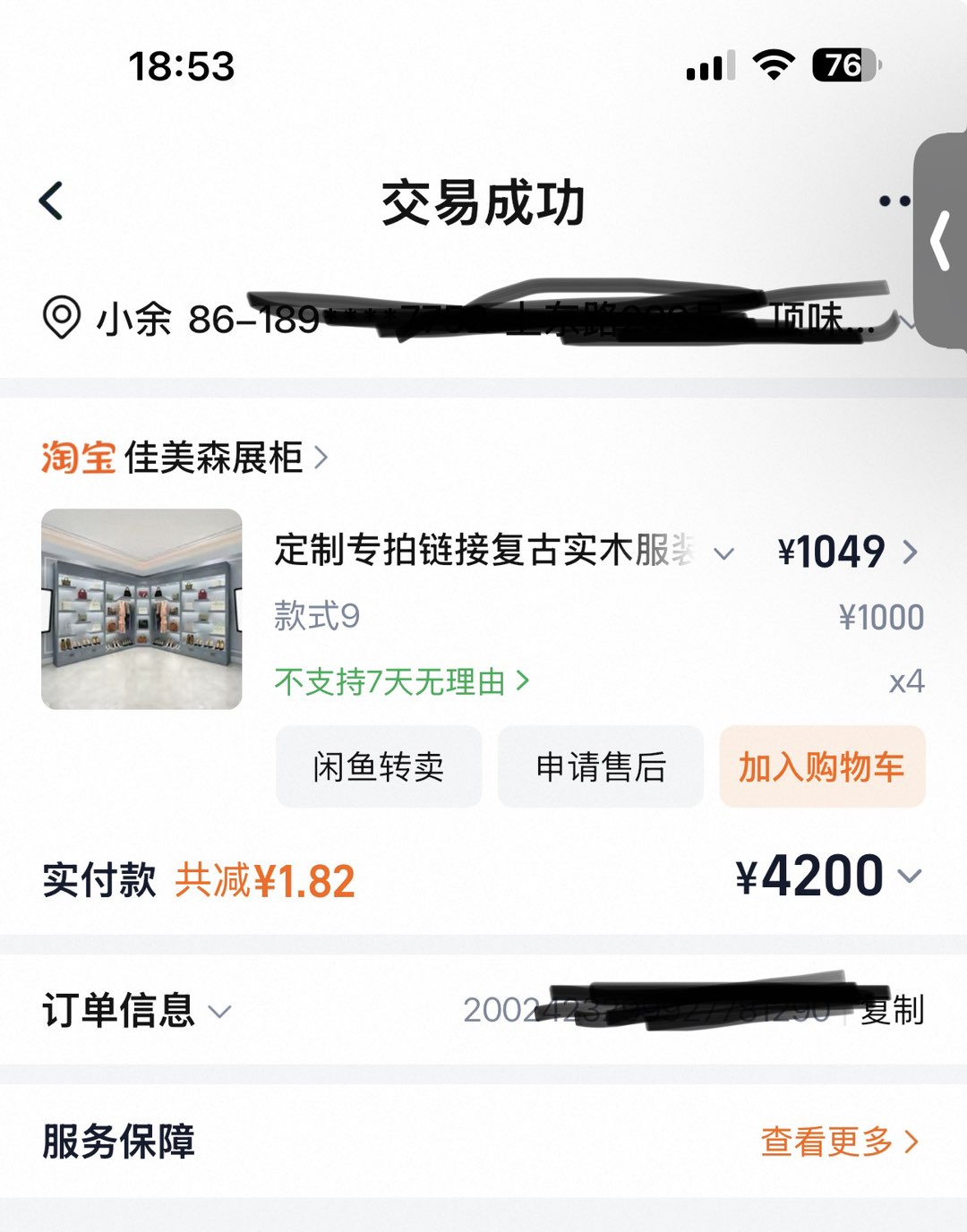Open the side floating panel handle
Screen dimensions: 967x1232
click(x=940, y=240)
